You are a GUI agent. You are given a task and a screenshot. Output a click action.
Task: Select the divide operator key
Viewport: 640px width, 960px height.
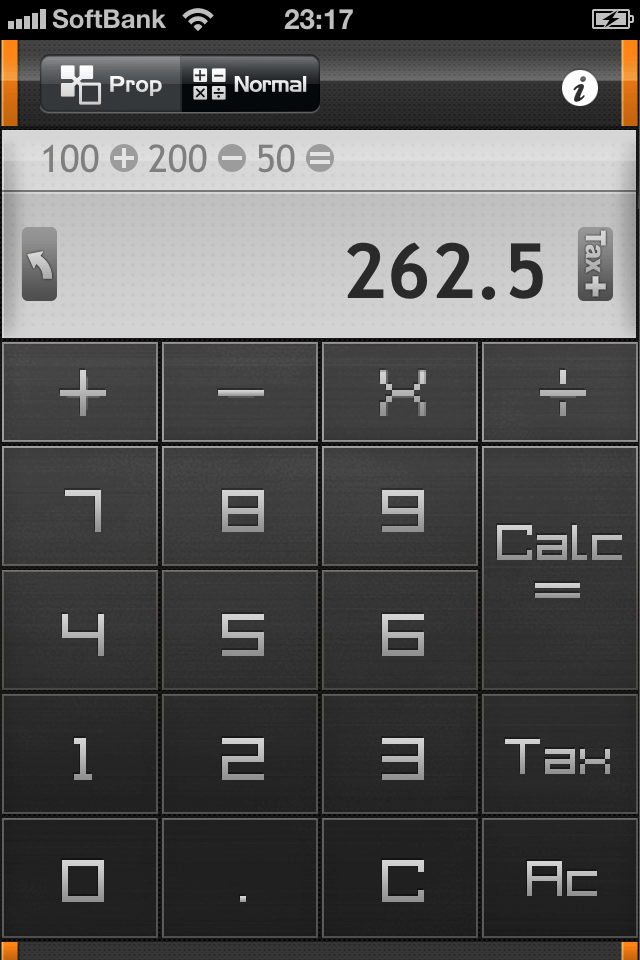coord(560,392)
